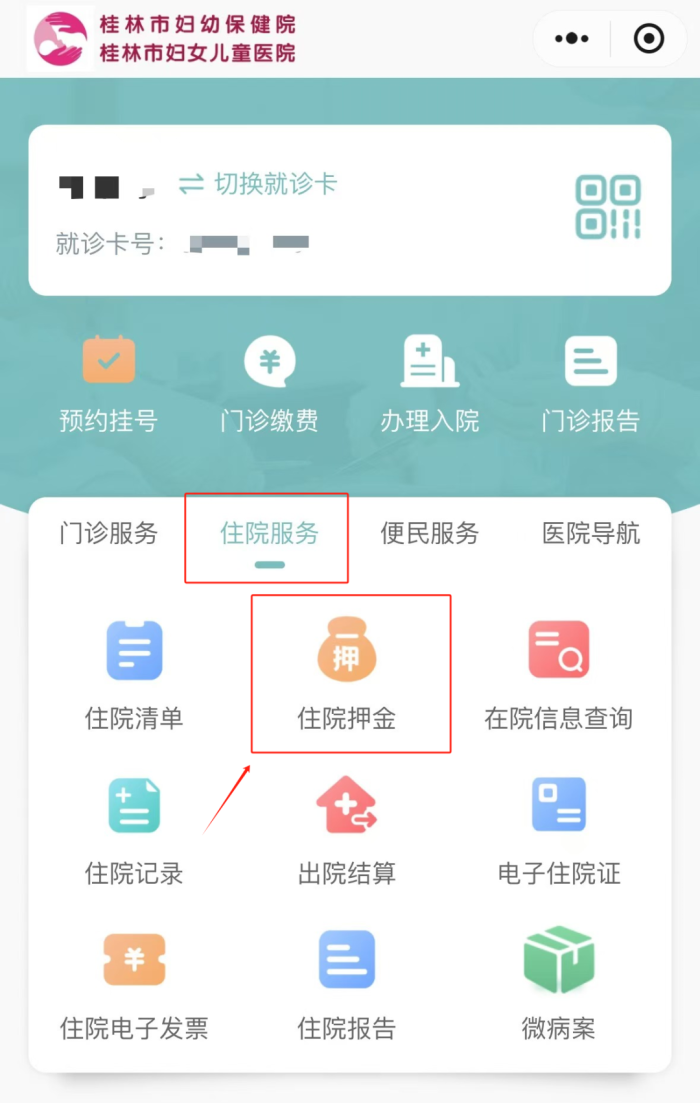Open the 医院导航 tab
Viewport: 700px width, 1103px height.
[x=590, y=533]
